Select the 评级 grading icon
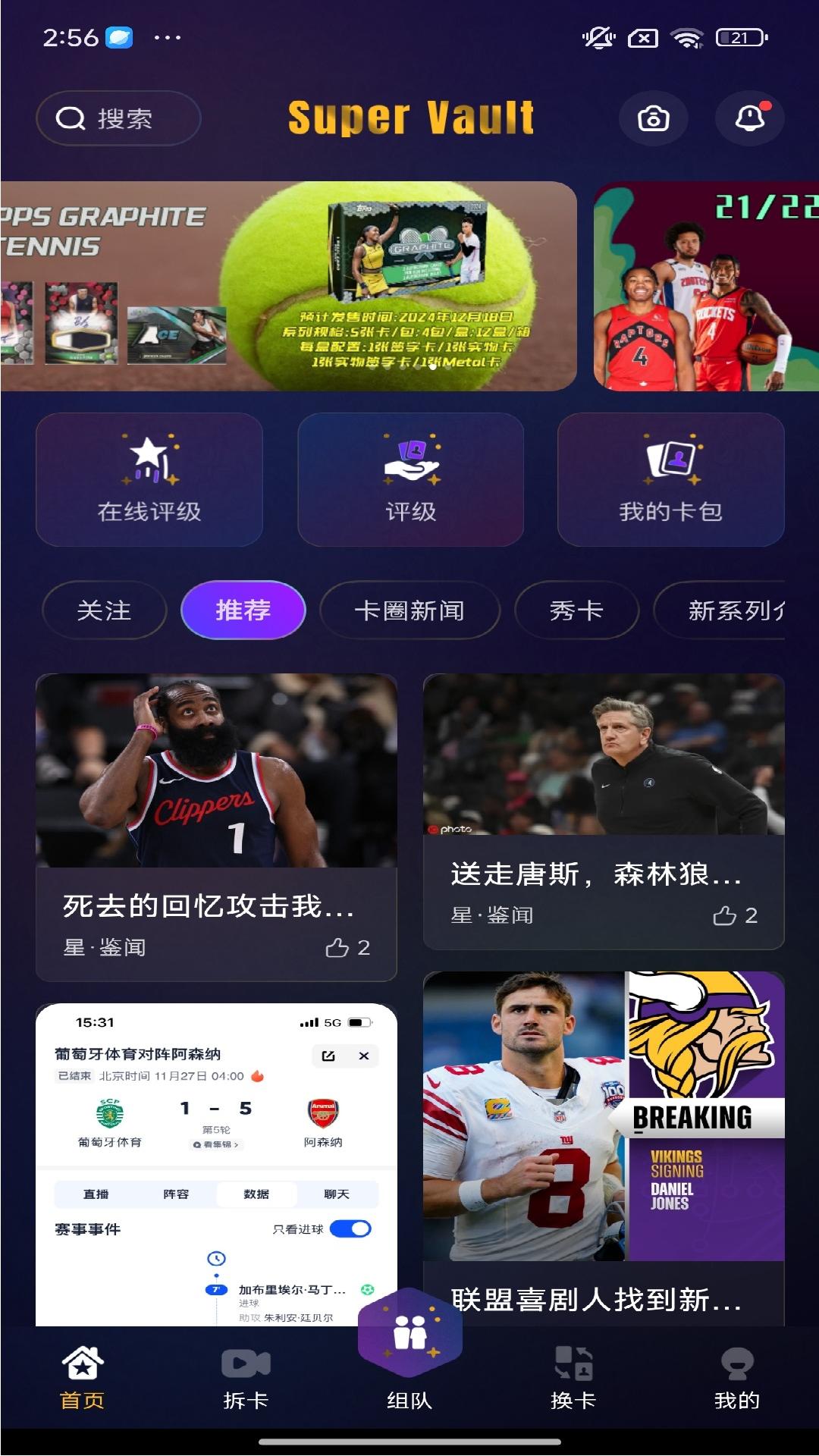Screen dimensions: 819x1456 pyautogui.click(x=410, y=479)
